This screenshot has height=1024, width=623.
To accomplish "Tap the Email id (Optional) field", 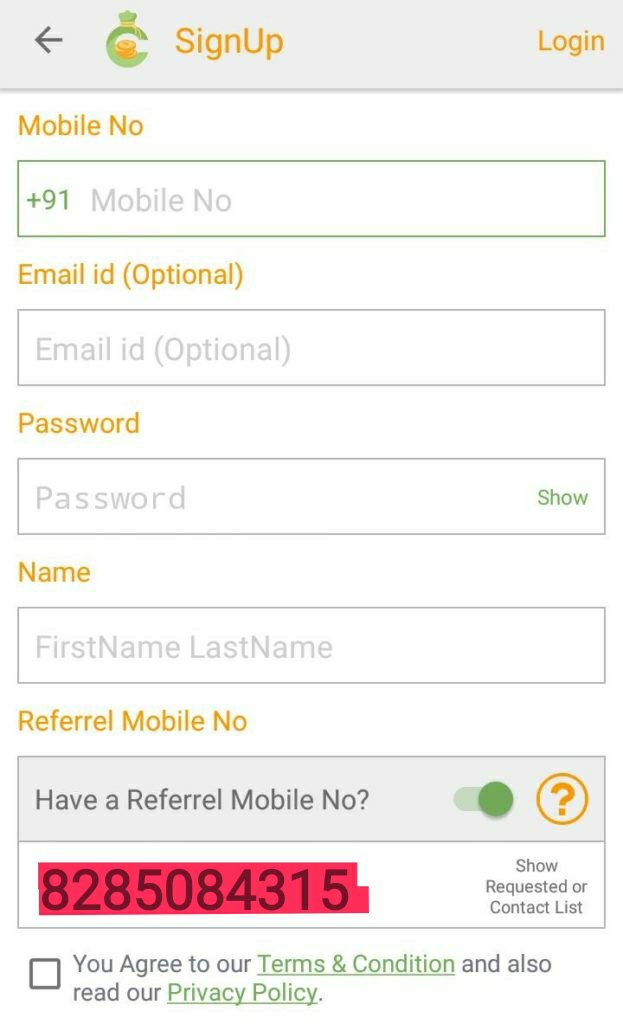I will [x=310, y=348].
